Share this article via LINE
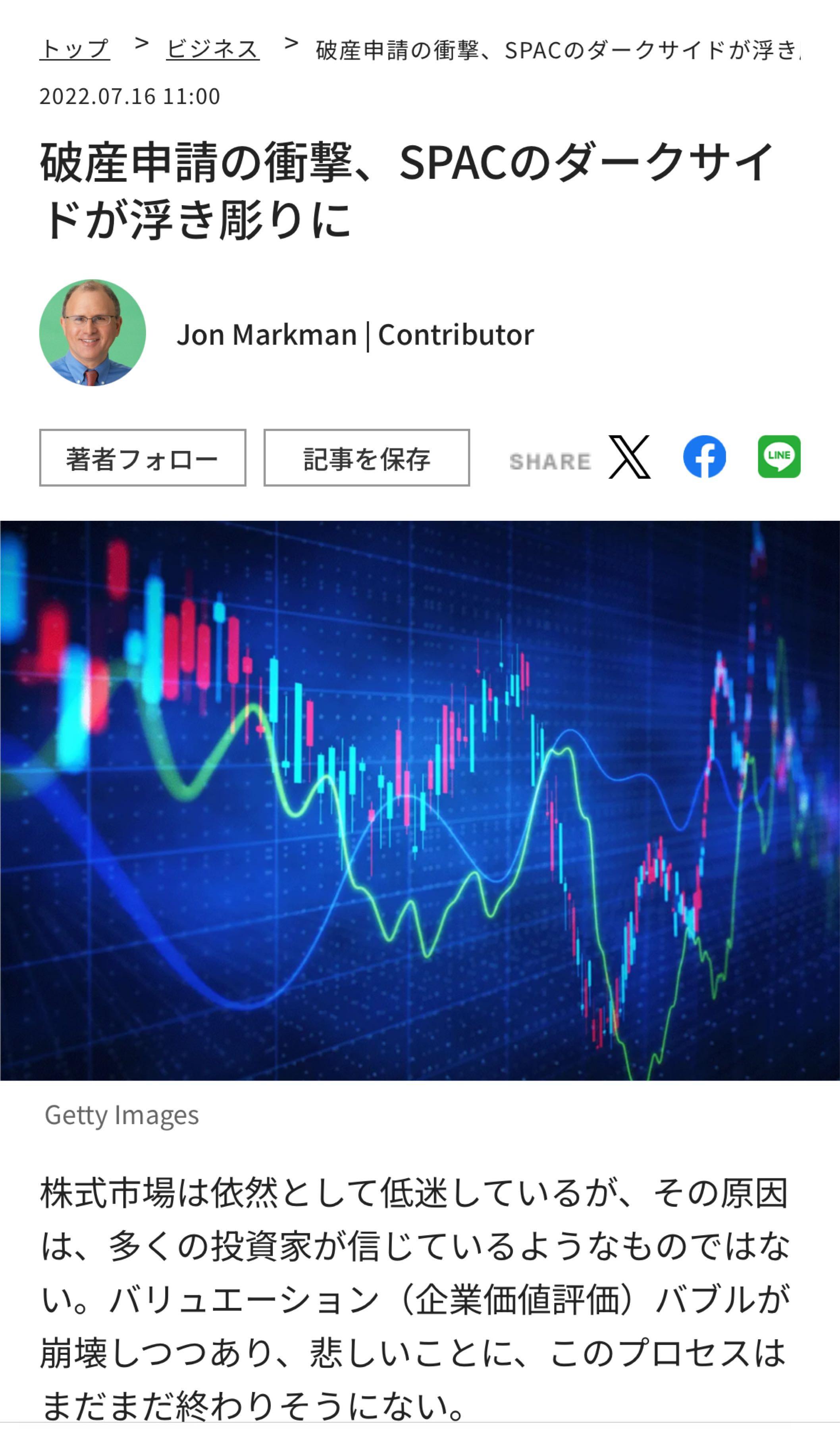This screenshot has width=840, height=1429. coord(779,457)
